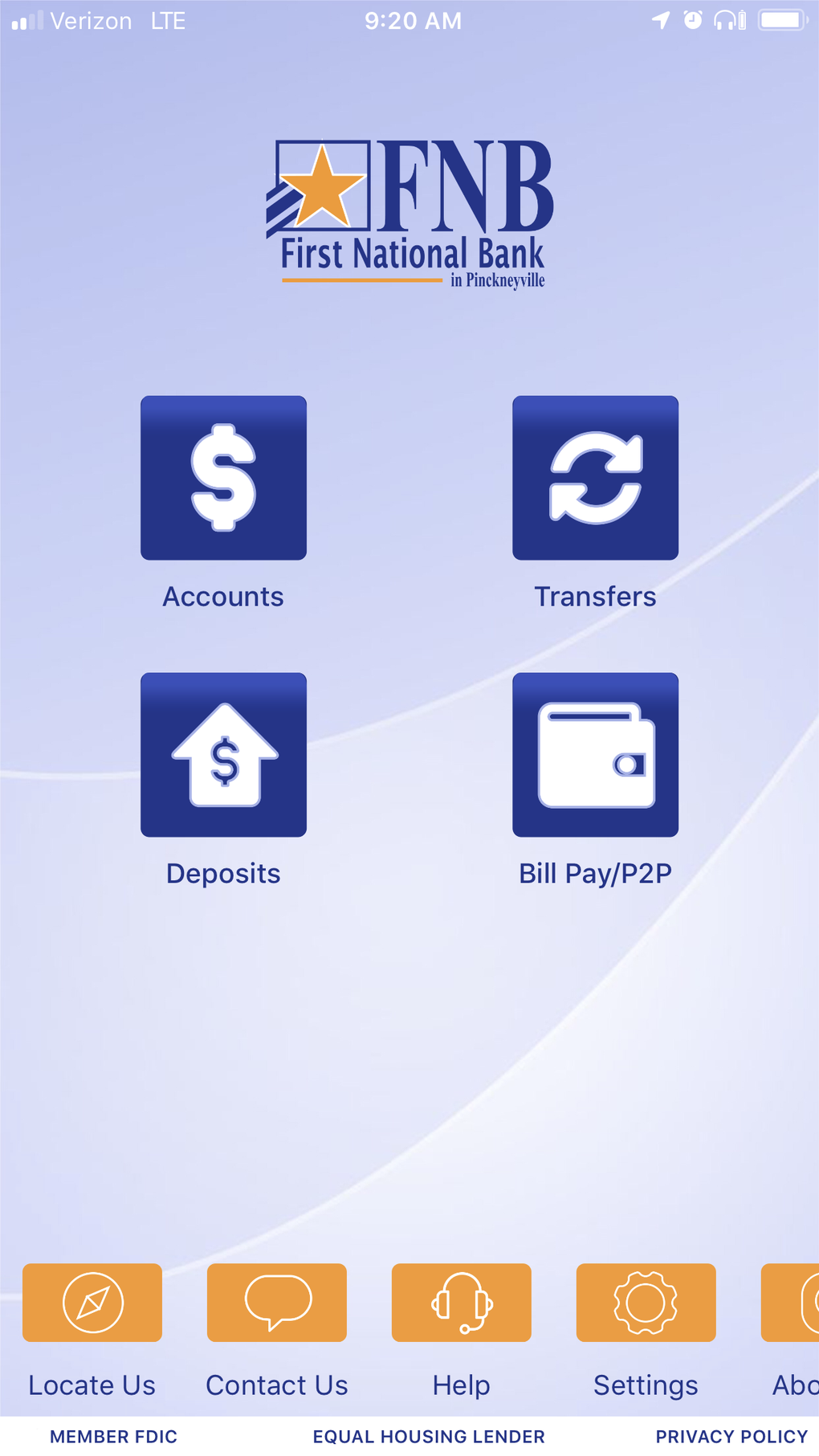Select the Deposits icon
819x1456 pixels.
pos(223,755)
